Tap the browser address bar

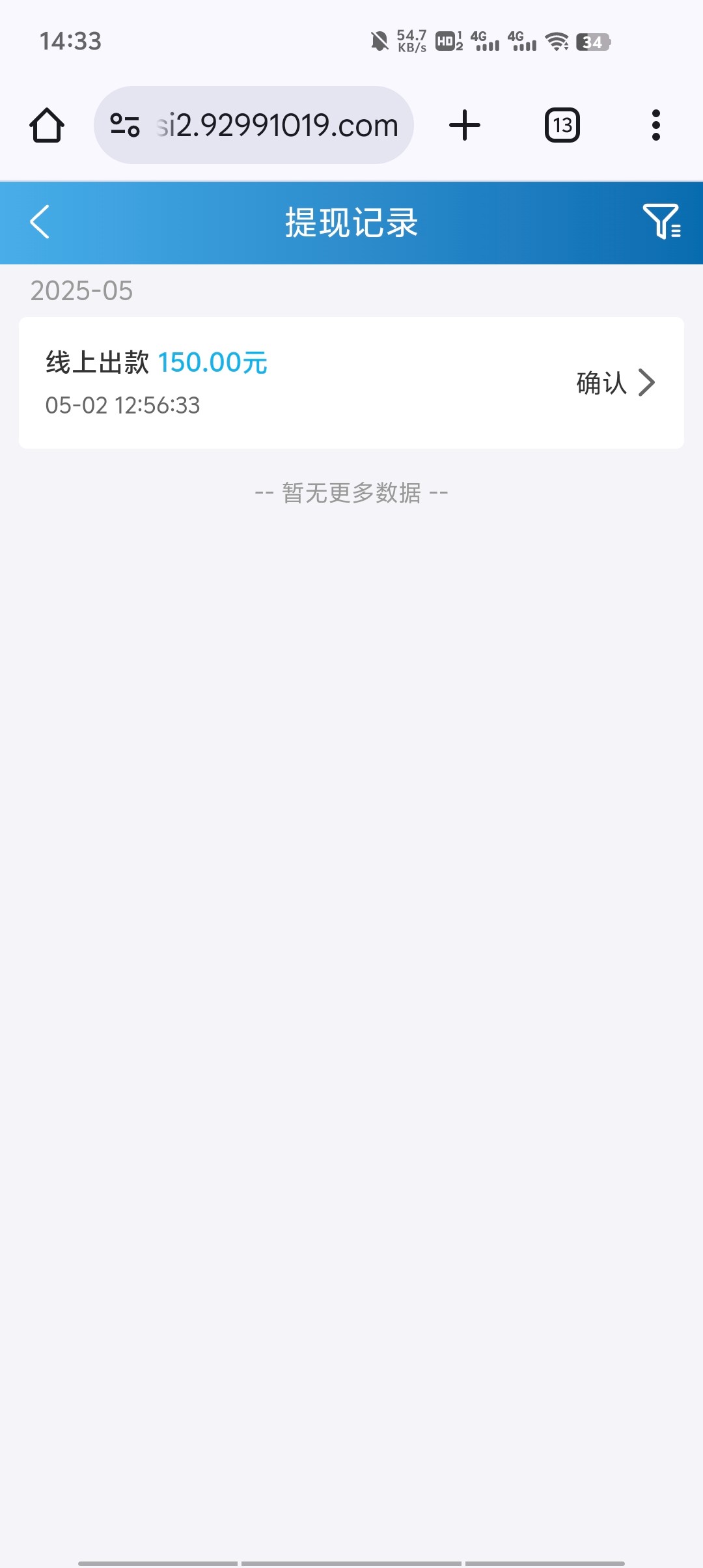(277, 125)
